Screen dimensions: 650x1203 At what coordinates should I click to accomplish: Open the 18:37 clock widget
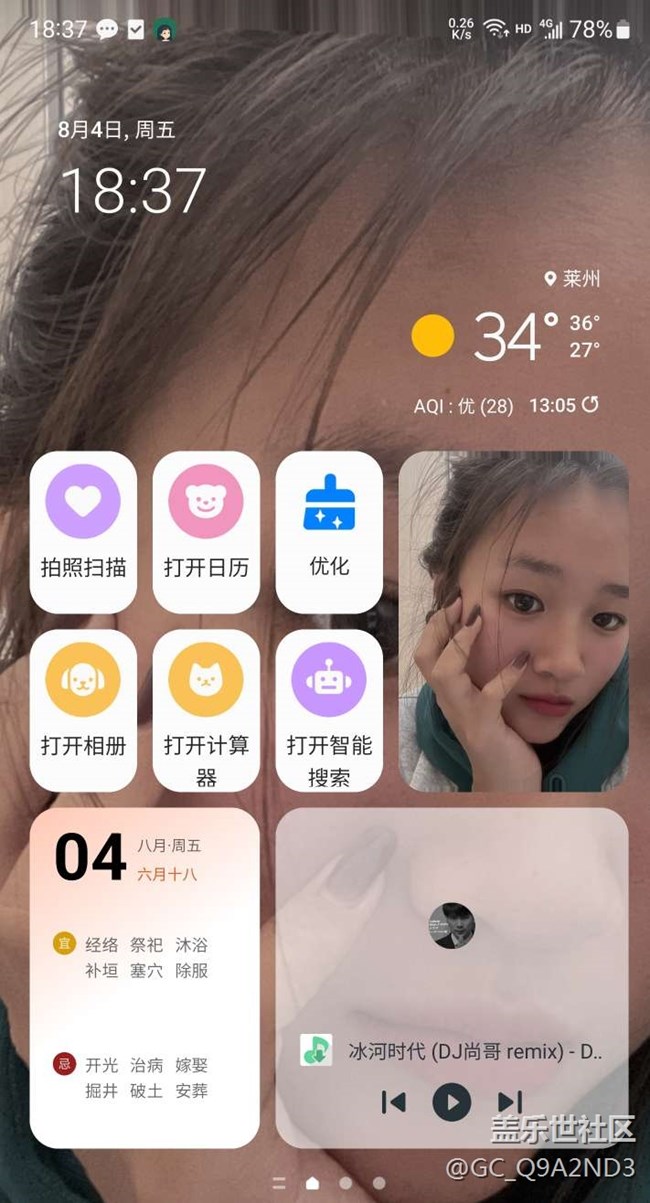[133, 189]
